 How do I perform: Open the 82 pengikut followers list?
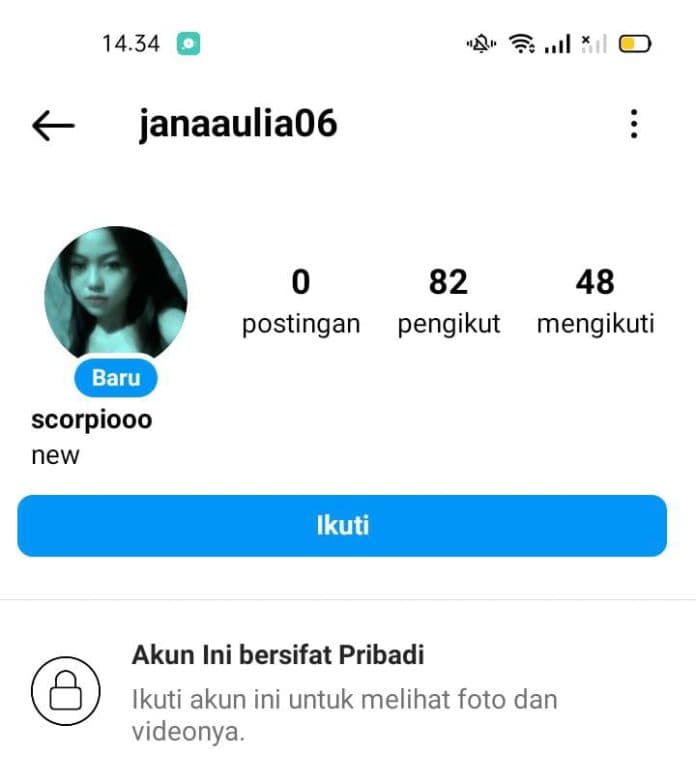(x=448, y=301)
